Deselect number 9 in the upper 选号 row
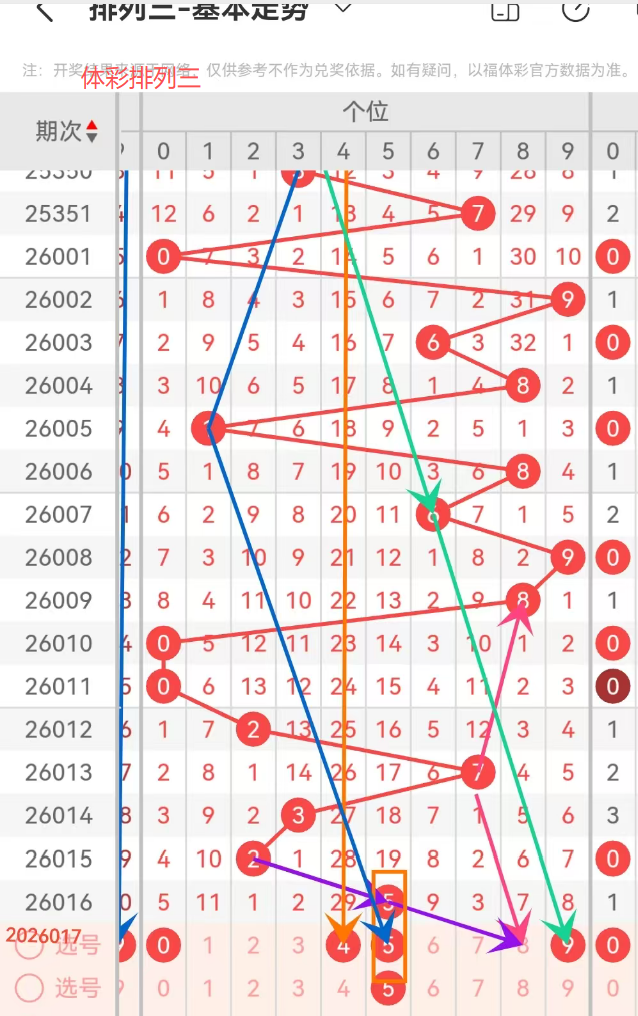Viewport: 638px width, 1016px height. point(568,945)
